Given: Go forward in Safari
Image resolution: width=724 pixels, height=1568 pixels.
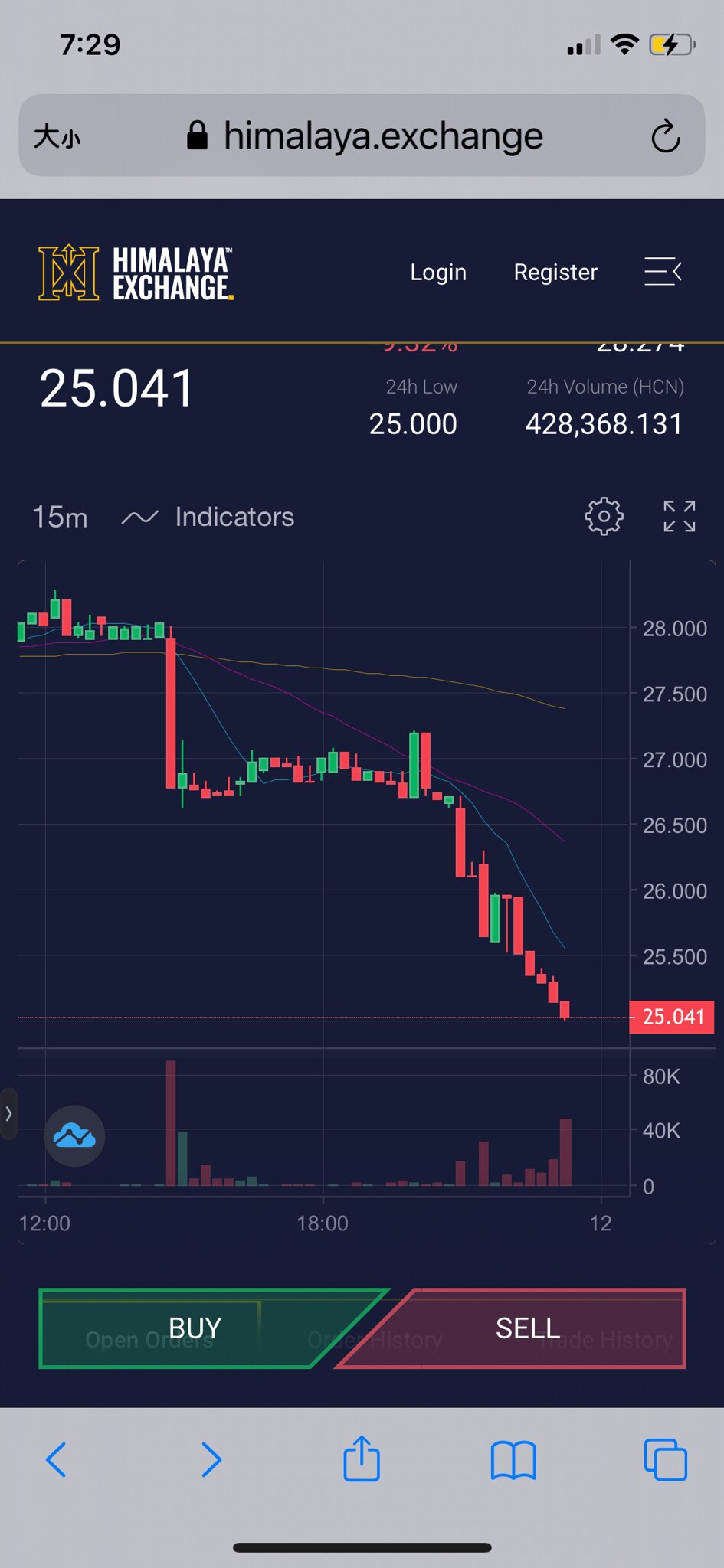Looking at the screenshot, I should pos(211,1459).
